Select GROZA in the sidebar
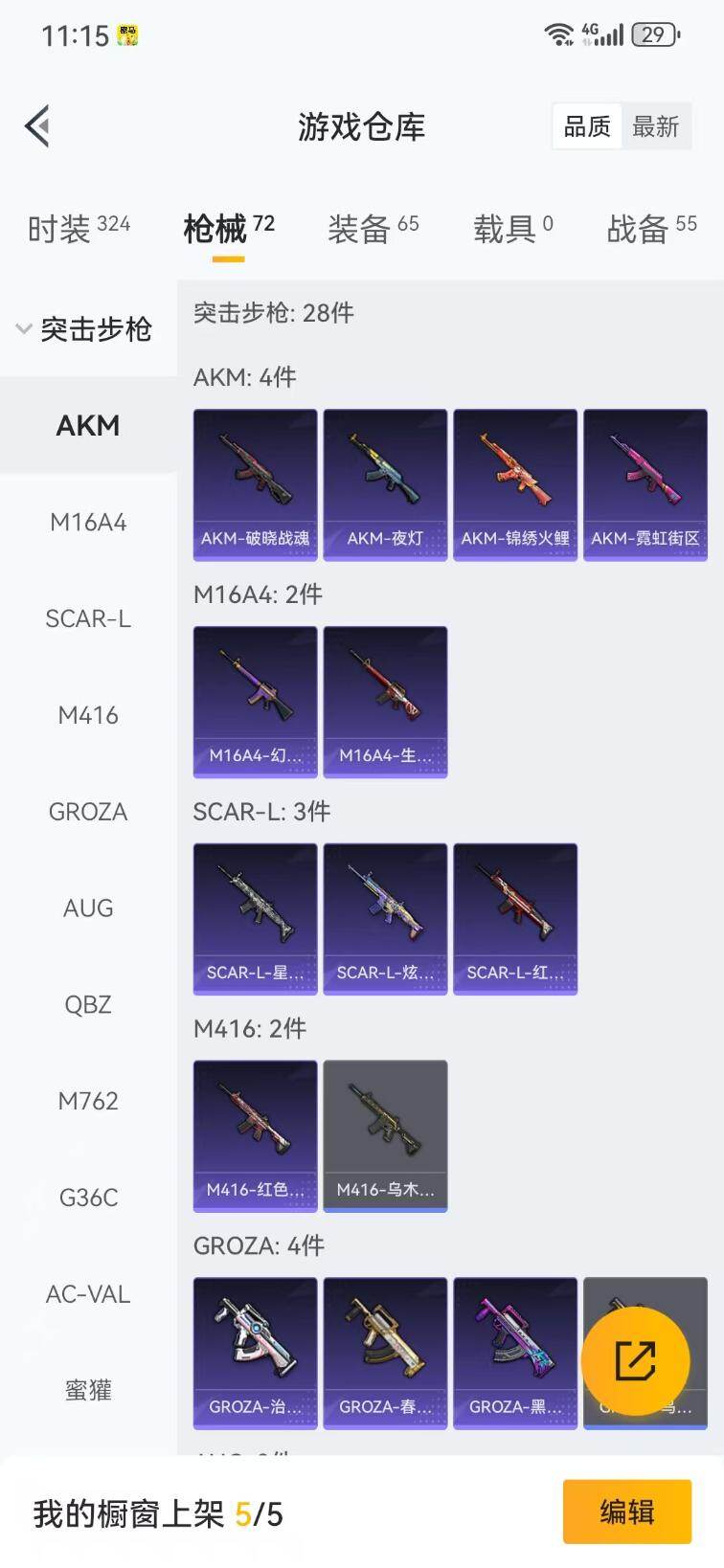 pyautogui.click(x=88, y=812)
